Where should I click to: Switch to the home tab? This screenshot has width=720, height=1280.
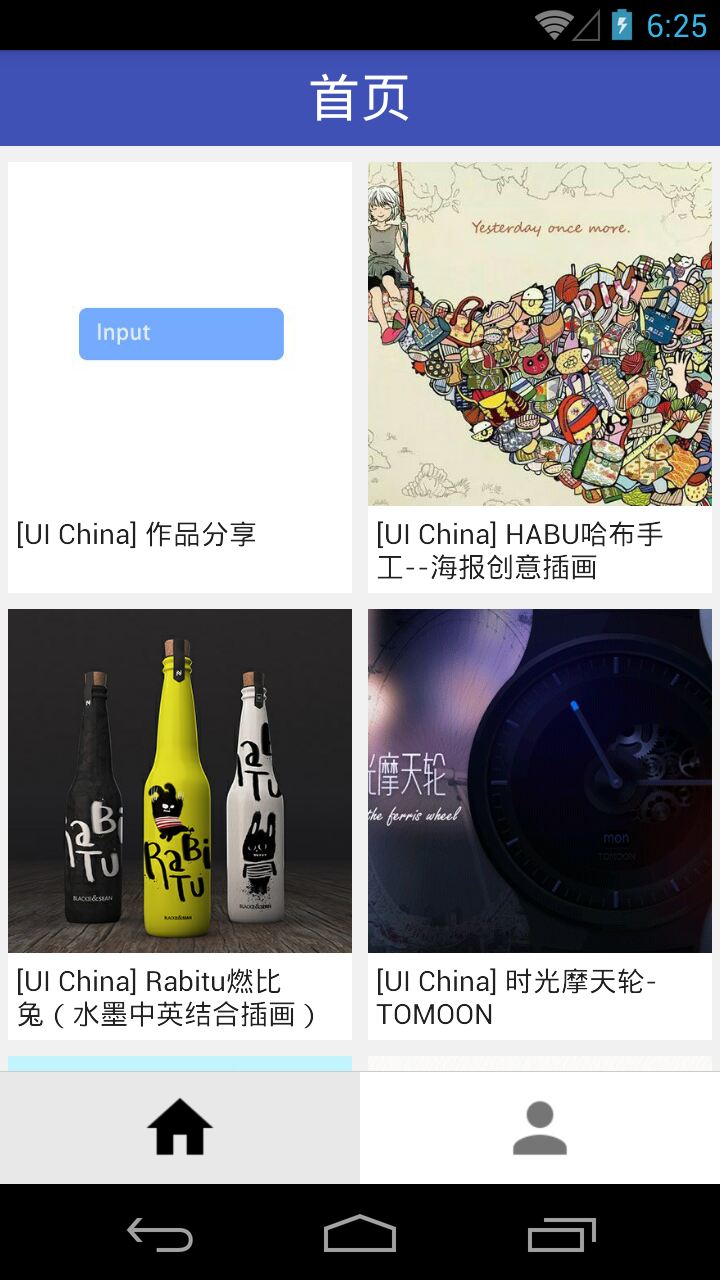point(180,1127)
